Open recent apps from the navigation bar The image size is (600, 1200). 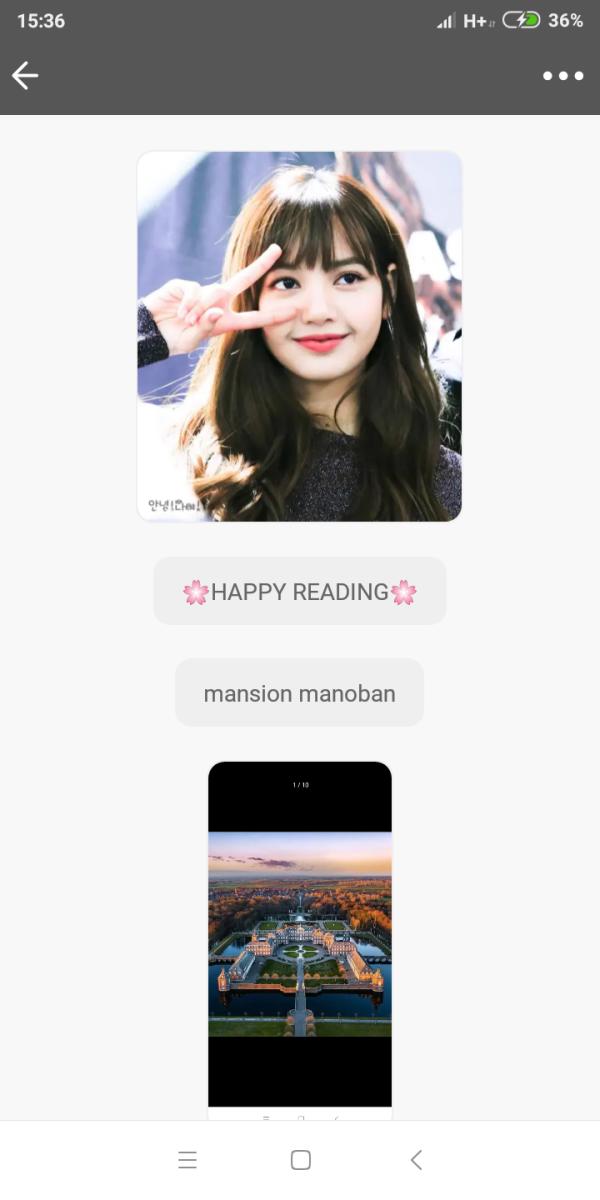187,1160
